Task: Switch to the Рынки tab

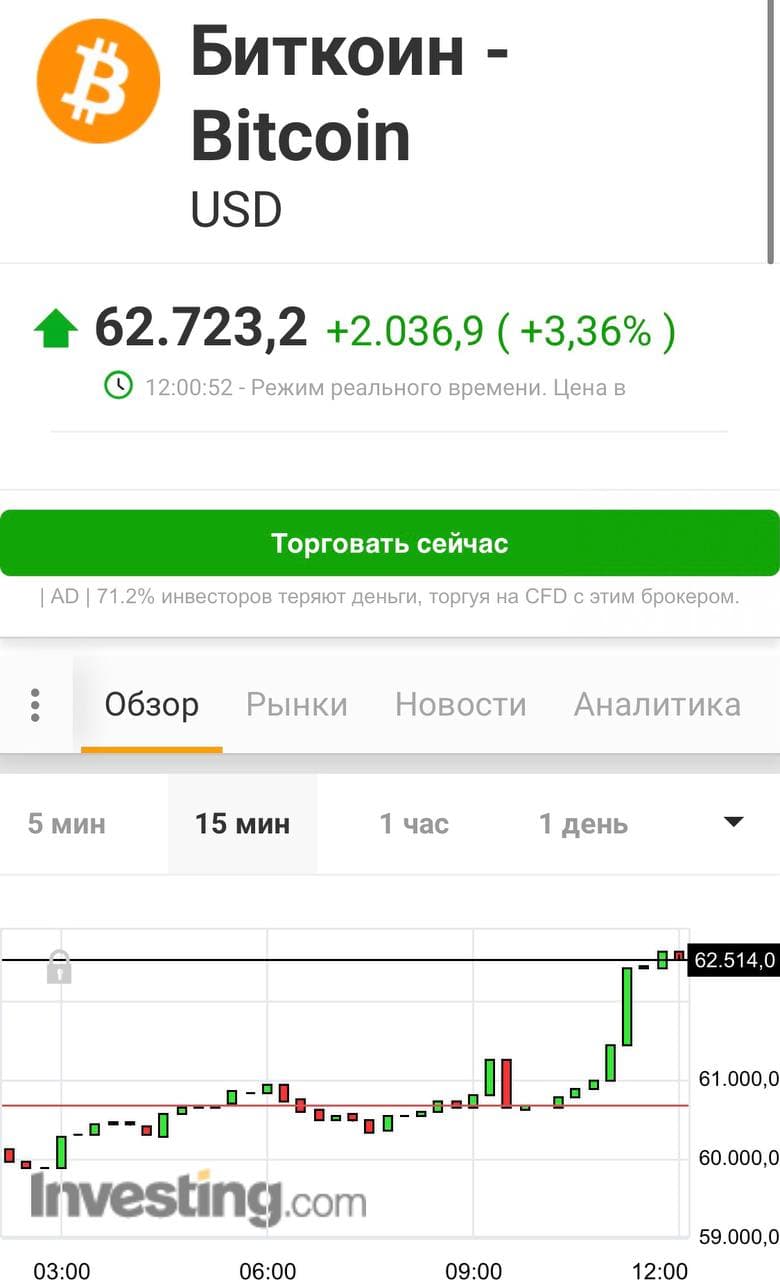Action: [297, 705]
